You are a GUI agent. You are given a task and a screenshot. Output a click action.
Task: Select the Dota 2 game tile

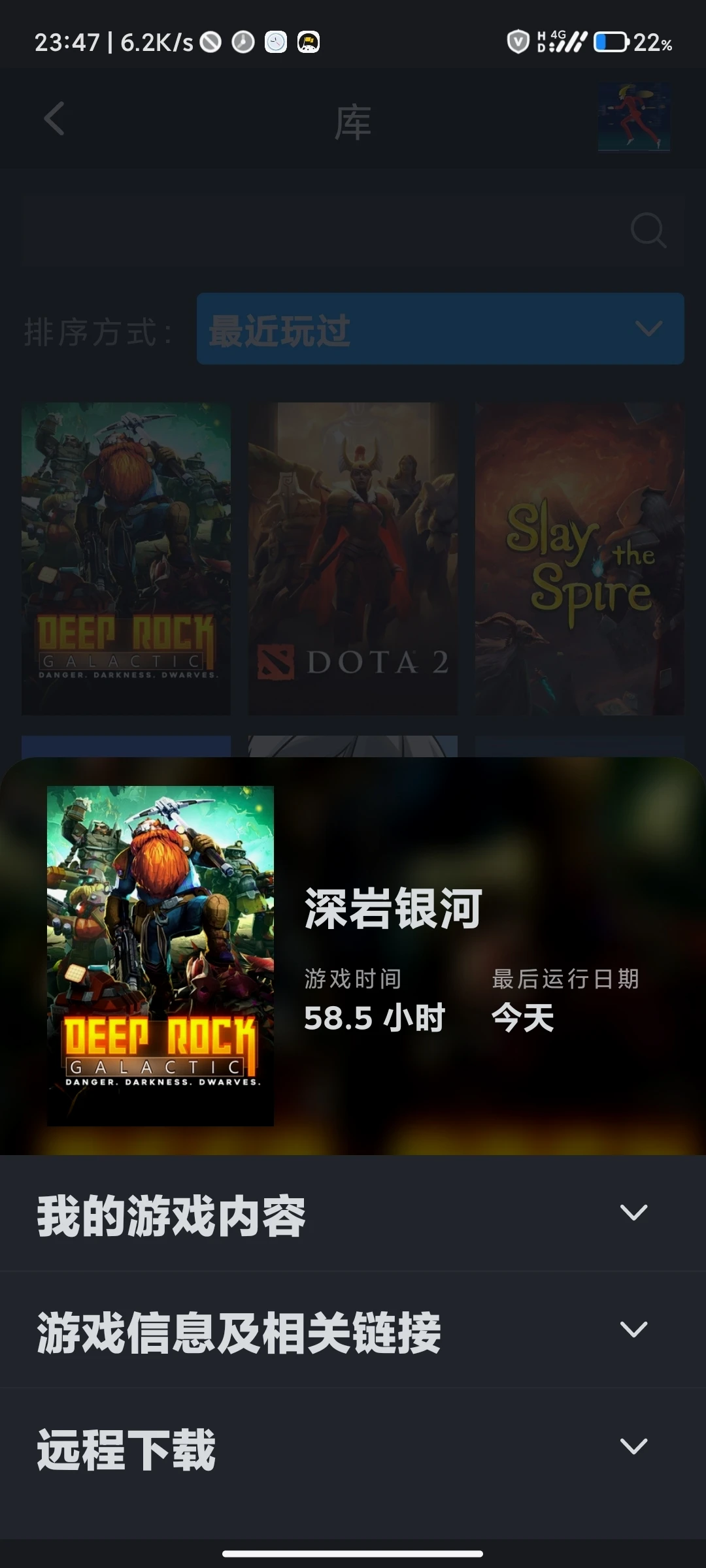click(x=353, y=559)
